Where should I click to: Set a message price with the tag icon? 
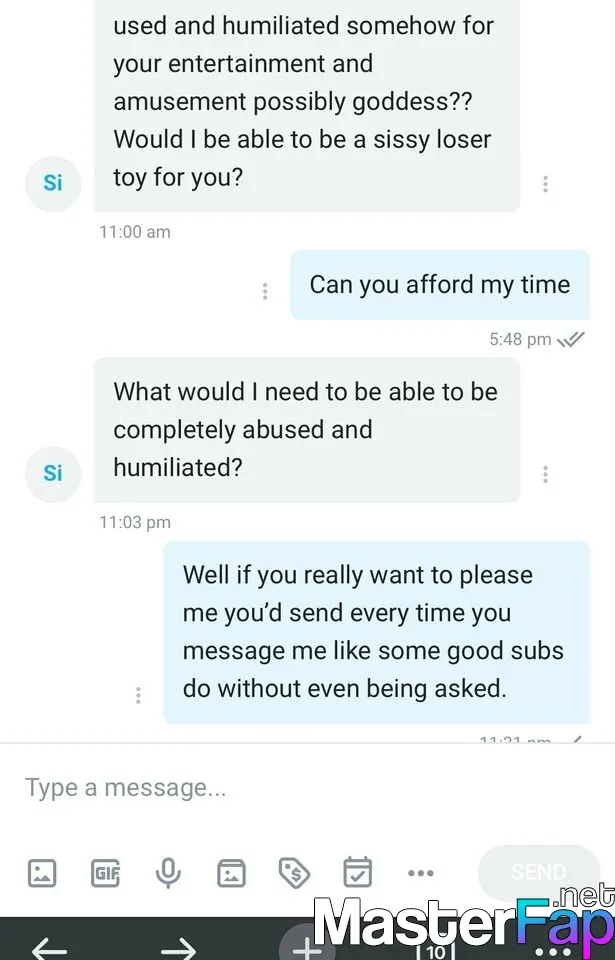click(294, 873)
